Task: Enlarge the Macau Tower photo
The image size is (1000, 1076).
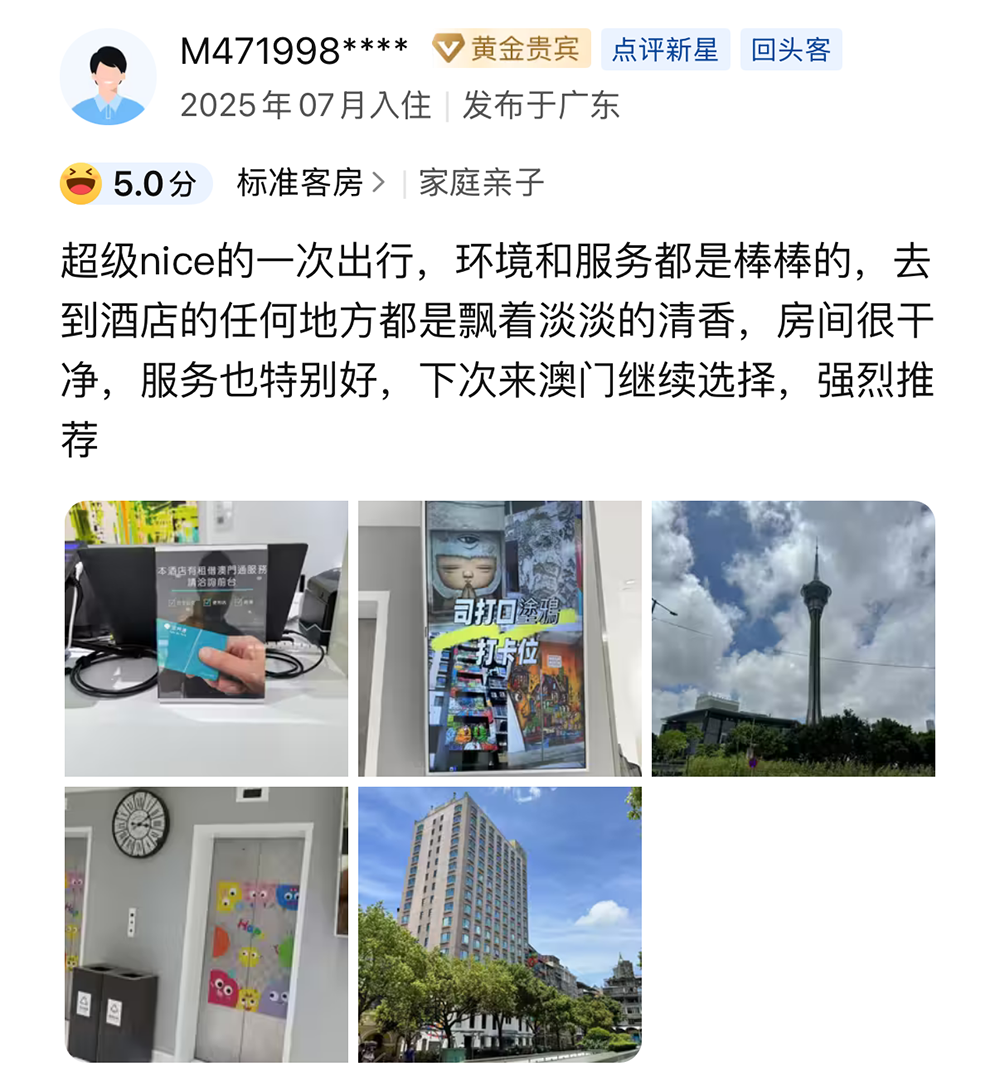Action: pyautogui.click(x=793, y=638)
